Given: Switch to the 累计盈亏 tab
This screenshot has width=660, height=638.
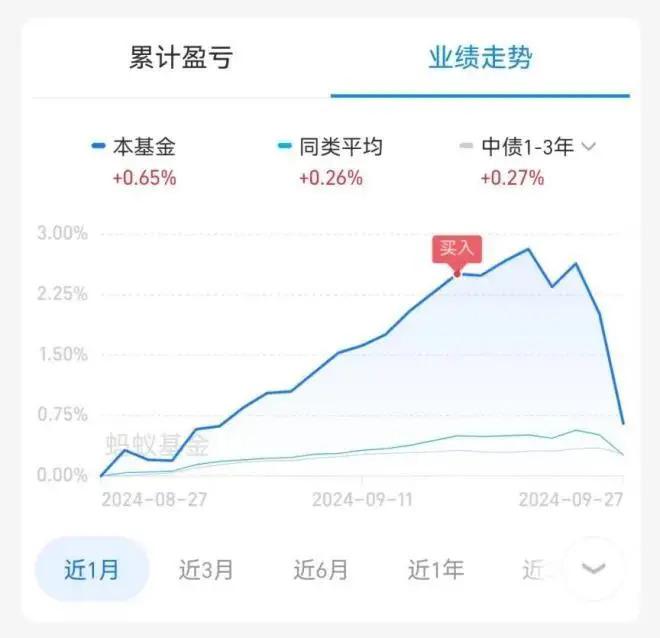Looking at the screenshot, I should 180,57.
